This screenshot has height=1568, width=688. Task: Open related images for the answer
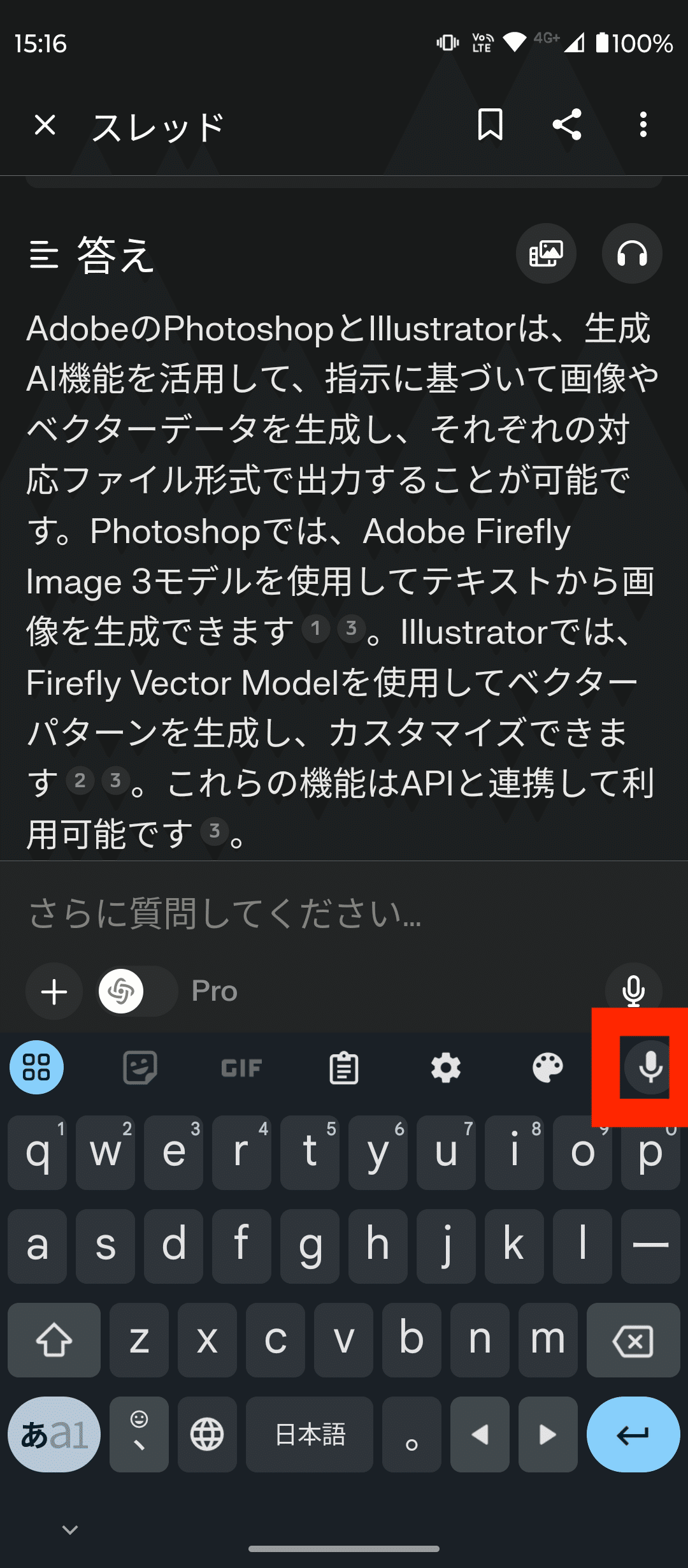[x=546, y=254]
